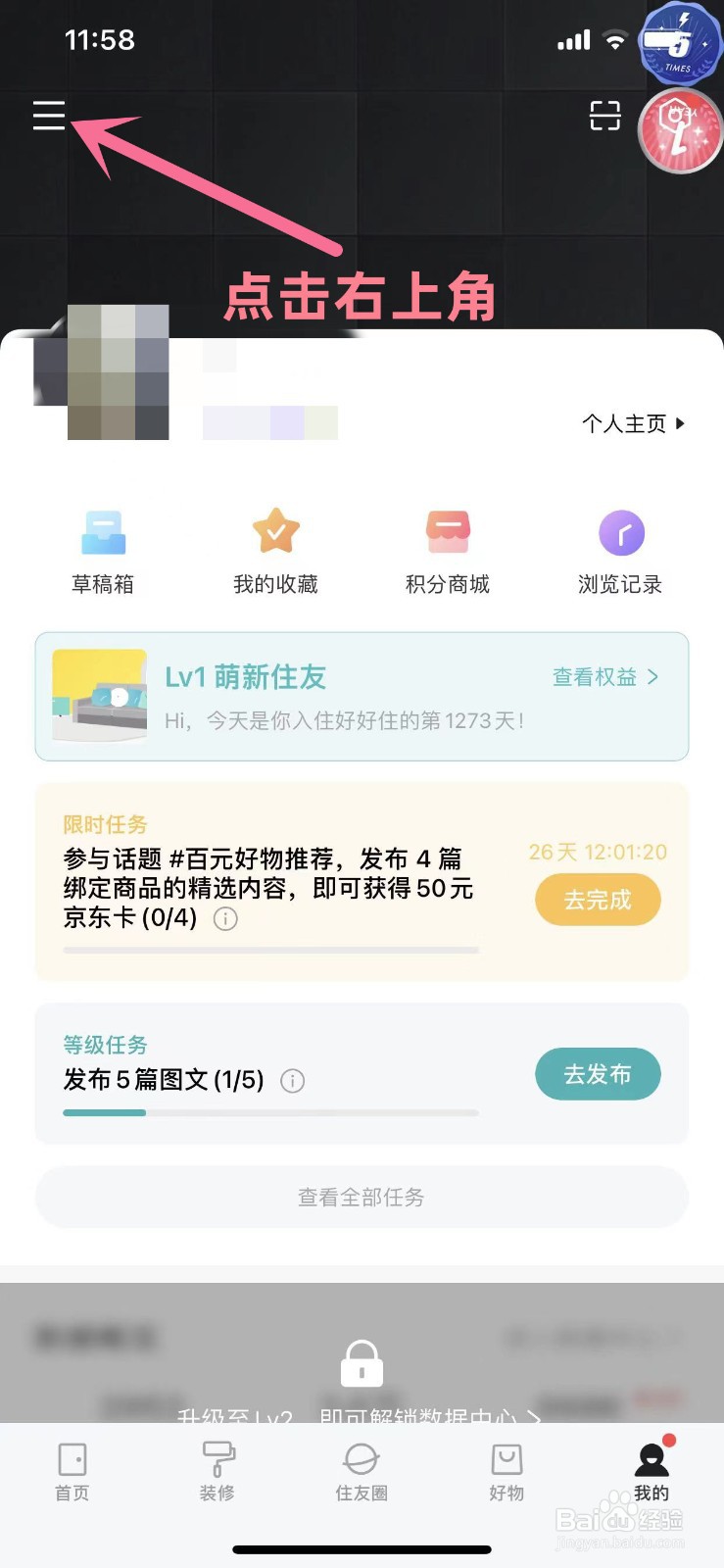View 浏览记录 browsing history
The width and height of the screenshot is (724, 1568).
point(620,552)
